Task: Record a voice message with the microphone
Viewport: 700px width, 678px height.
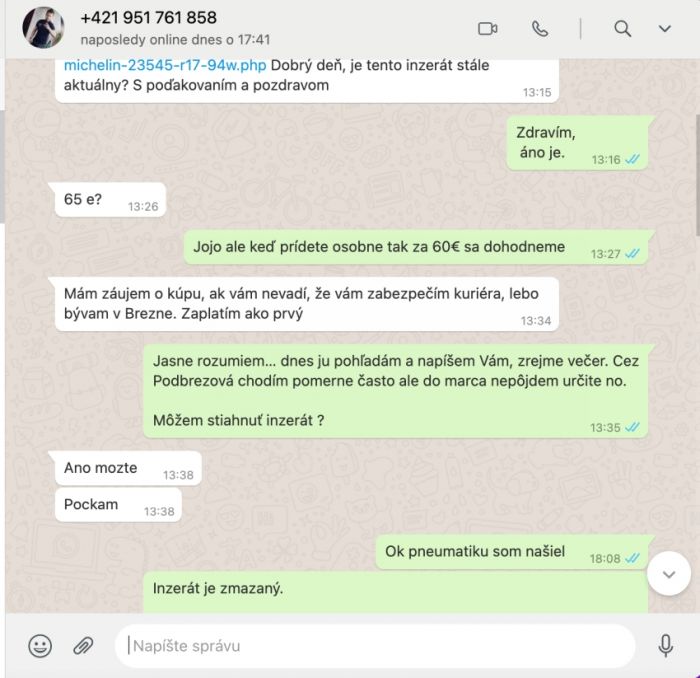Action: click(x=666, y=646)
